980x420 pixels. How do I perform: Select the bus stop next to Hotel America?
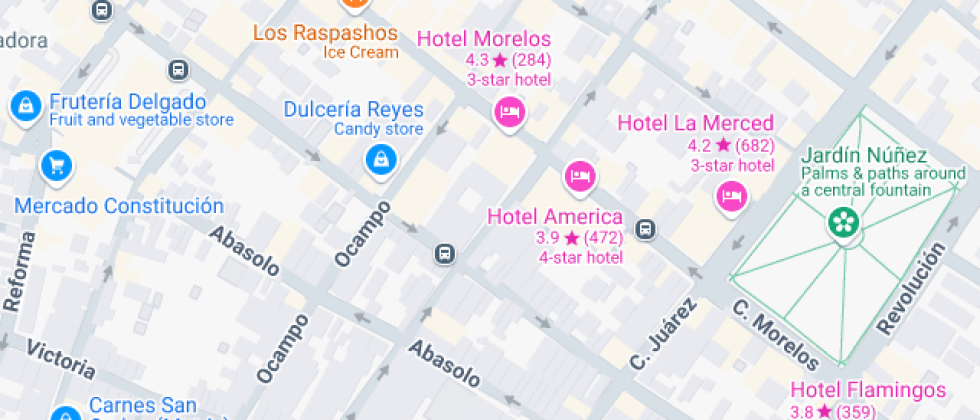click(x=647, y=229)
